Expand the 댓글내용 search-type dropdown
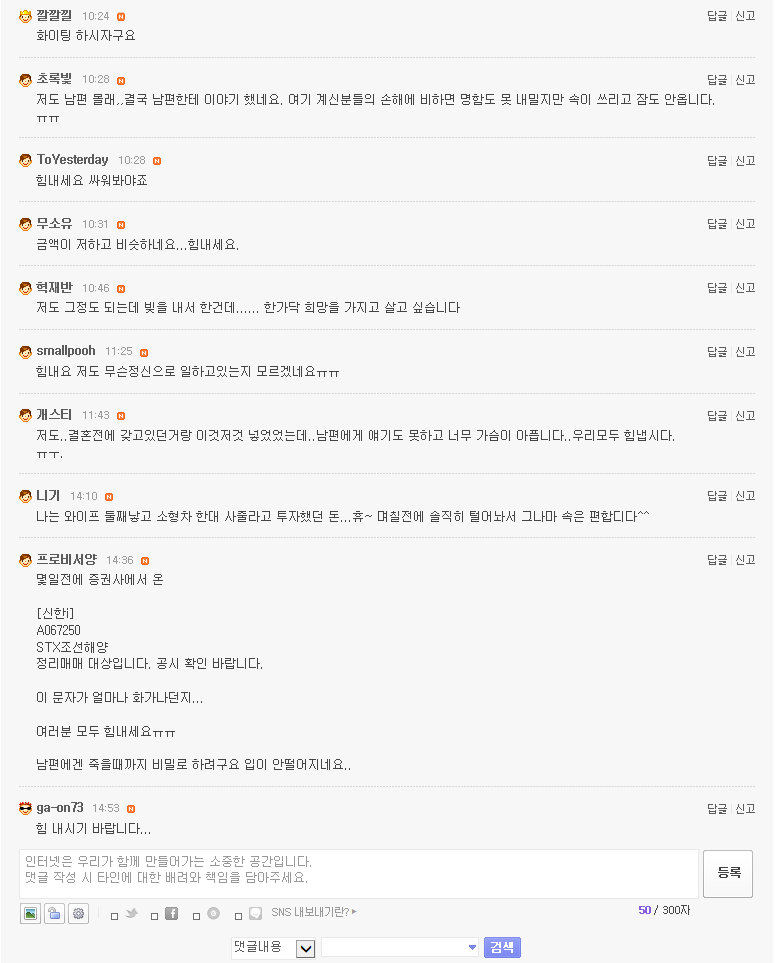The width and height of the screenshot is (781, 963). (306, 947)
